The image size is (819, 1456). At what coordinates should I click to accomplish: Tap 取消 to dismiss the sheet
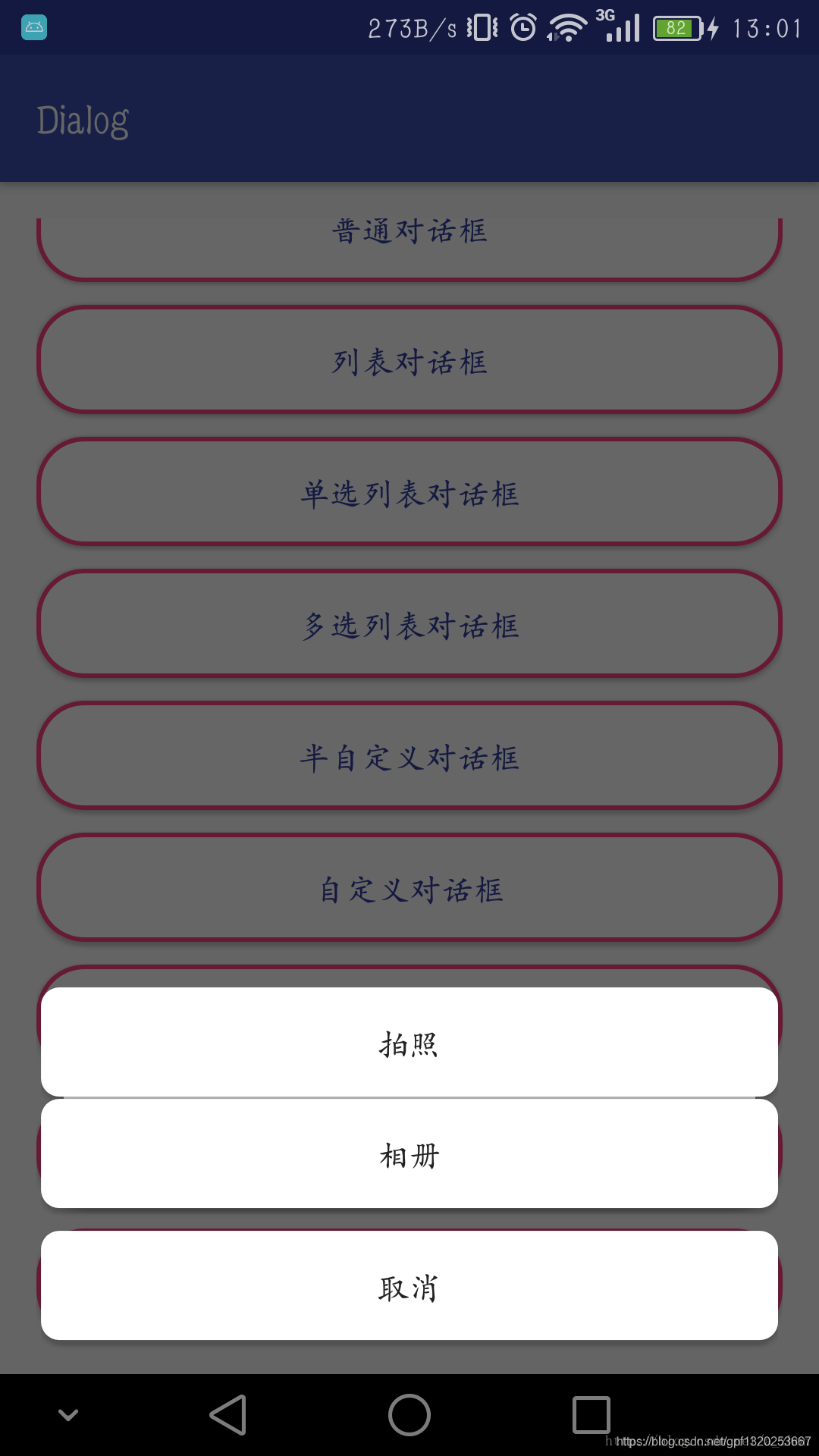pyautogui.click(x=409, y=1287)
